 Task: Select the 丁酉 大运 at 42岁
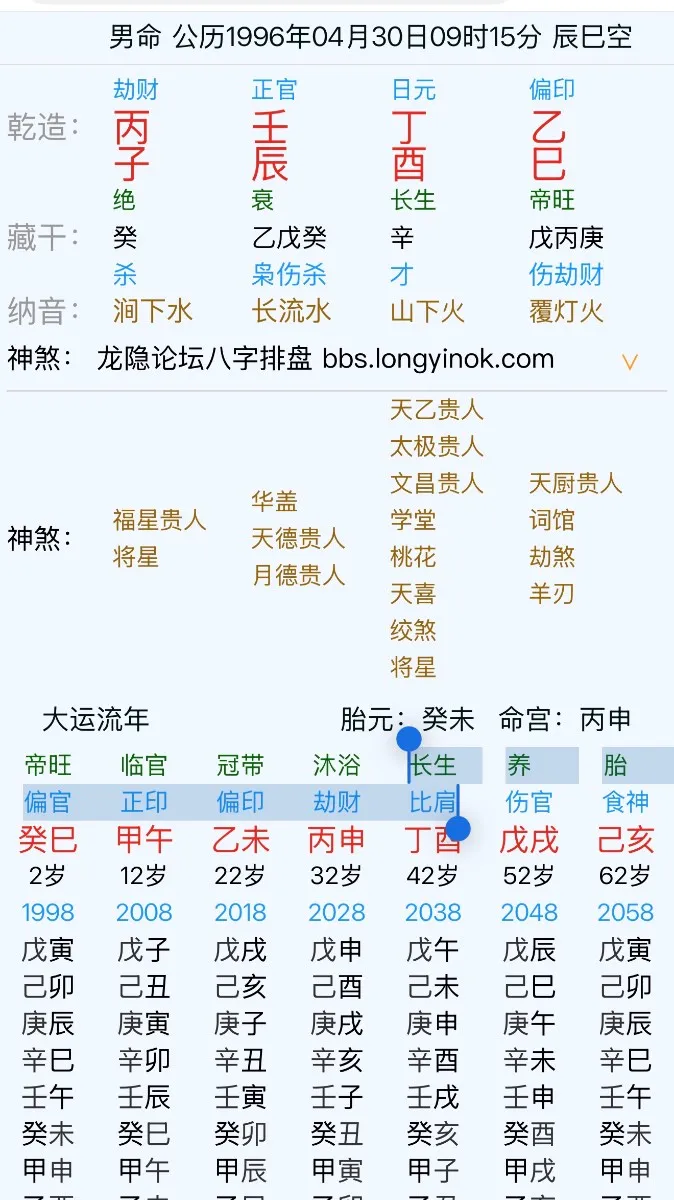[432, 839]
